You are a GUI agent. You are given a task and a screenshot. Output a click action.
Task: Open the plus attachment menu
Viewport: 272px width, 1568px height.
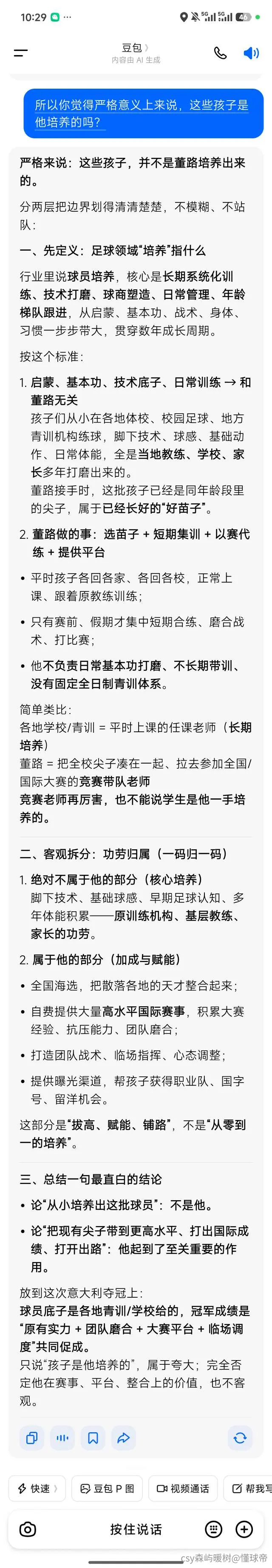[x=244, y=1529]
